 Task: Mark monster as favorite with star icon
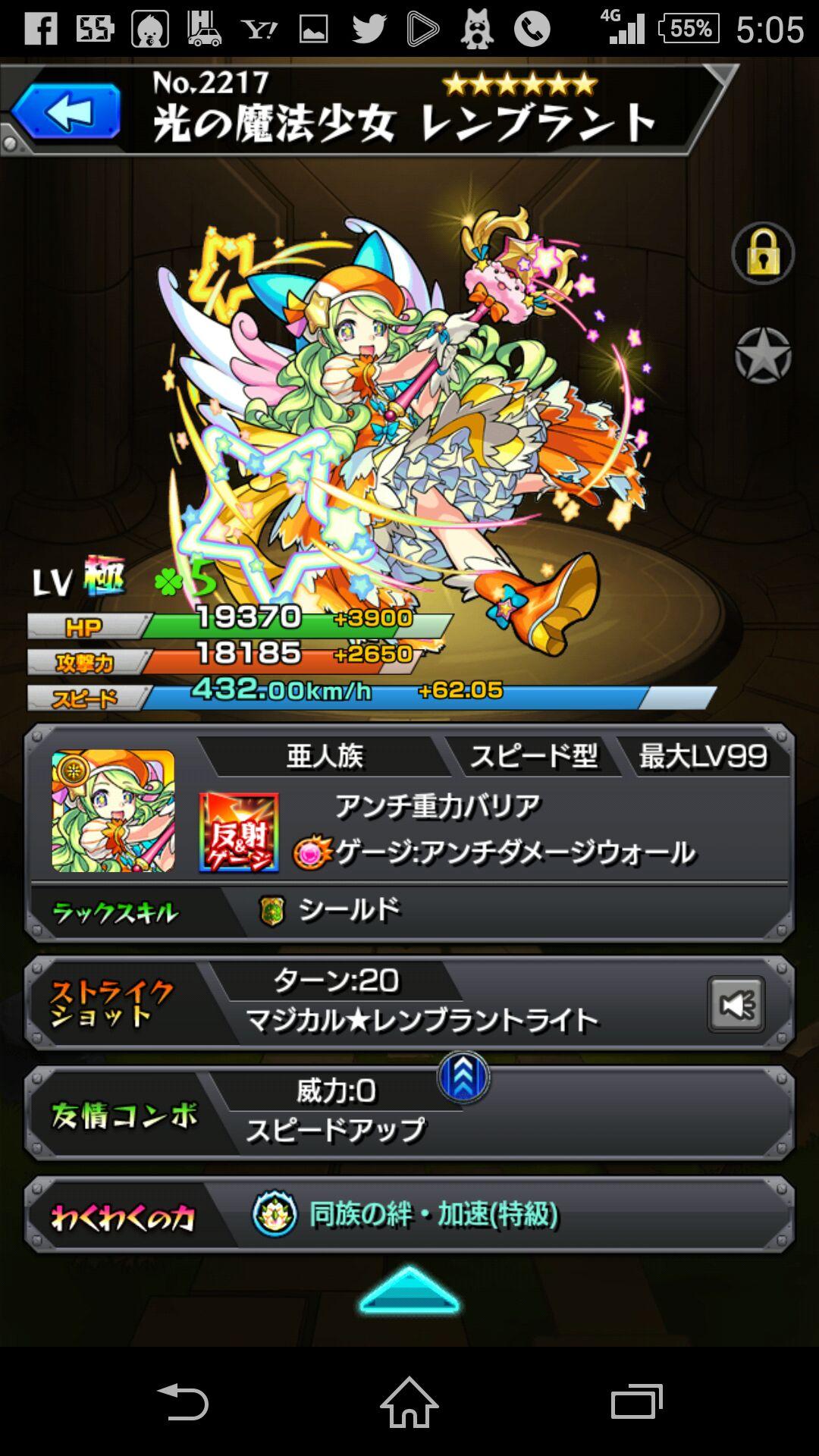click(x=763, y=355)
